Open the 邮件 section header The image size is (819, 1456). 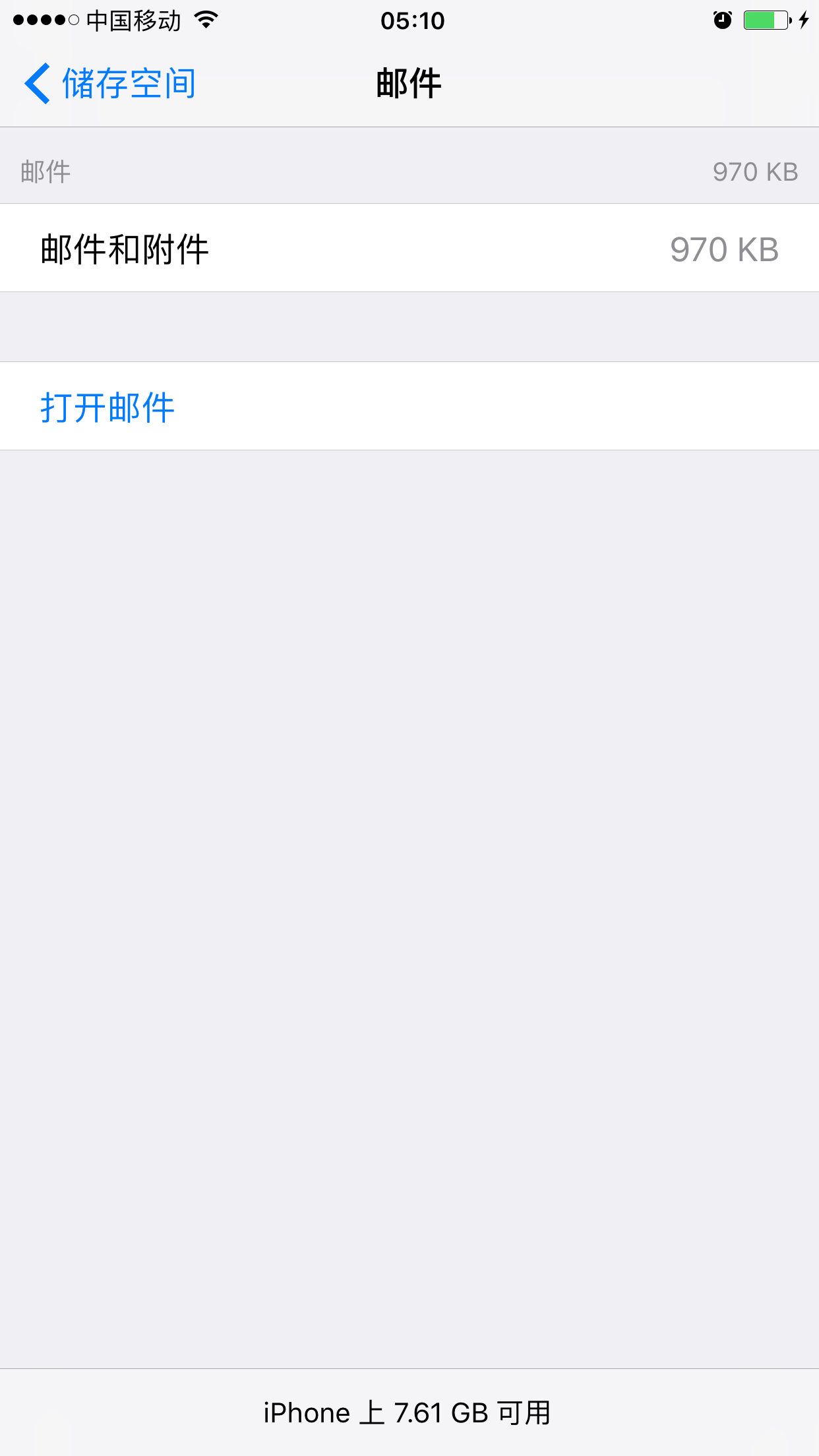[45, 170]
